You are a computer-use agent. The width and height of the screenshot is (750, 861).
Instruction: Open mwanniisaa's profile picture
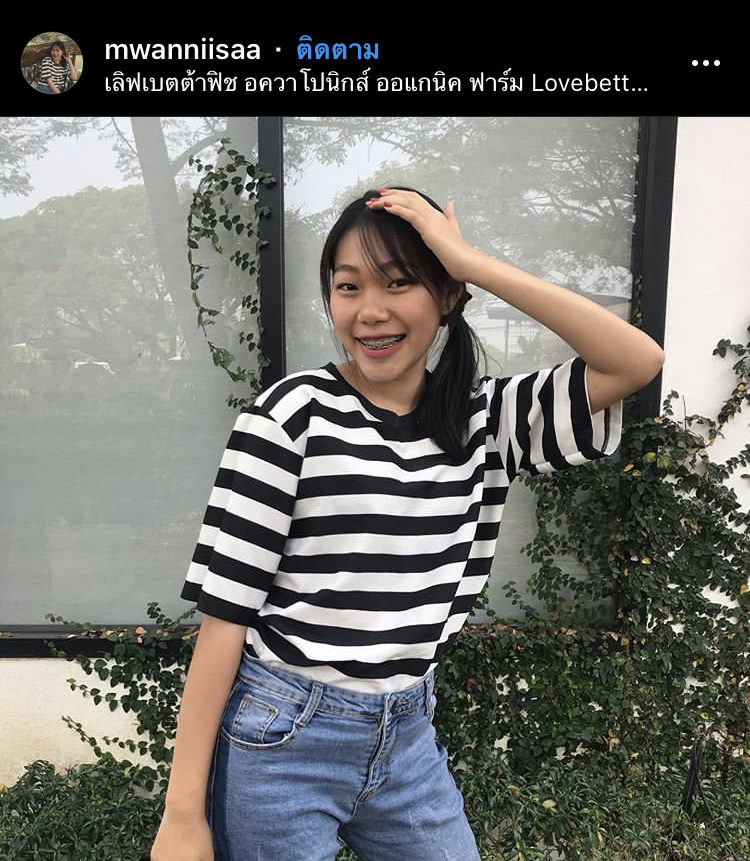(x=52, y=63)
